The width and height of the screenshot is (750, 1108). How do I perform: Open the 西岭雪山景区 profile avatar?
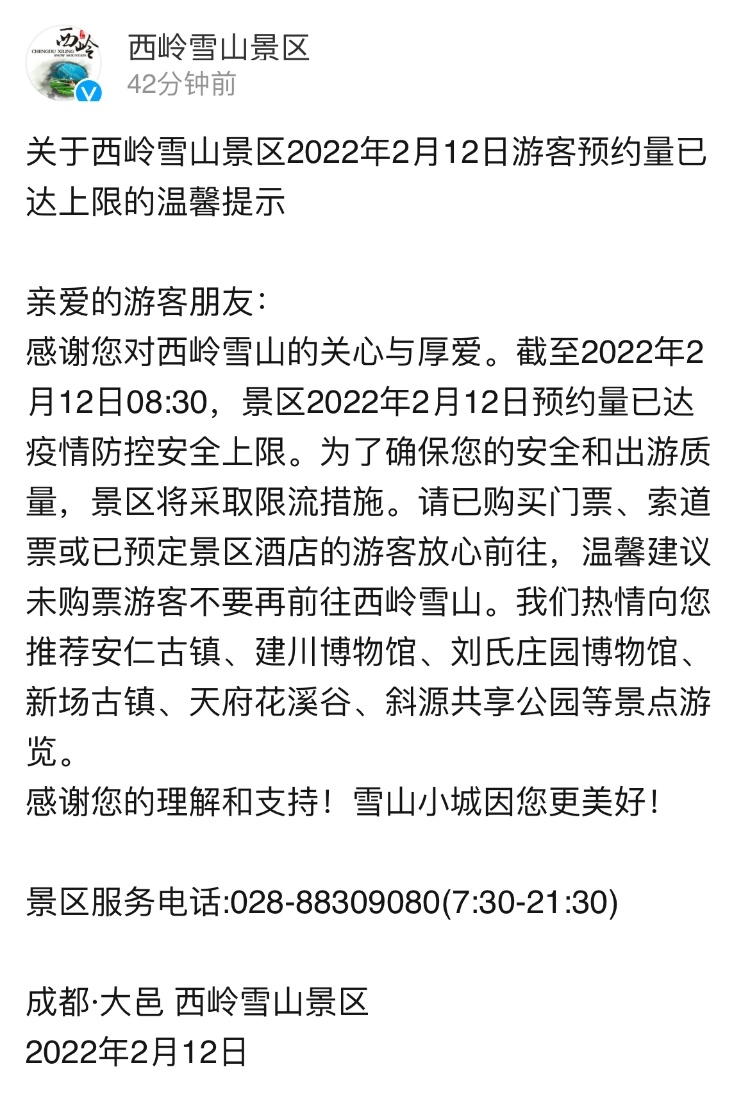63,62
